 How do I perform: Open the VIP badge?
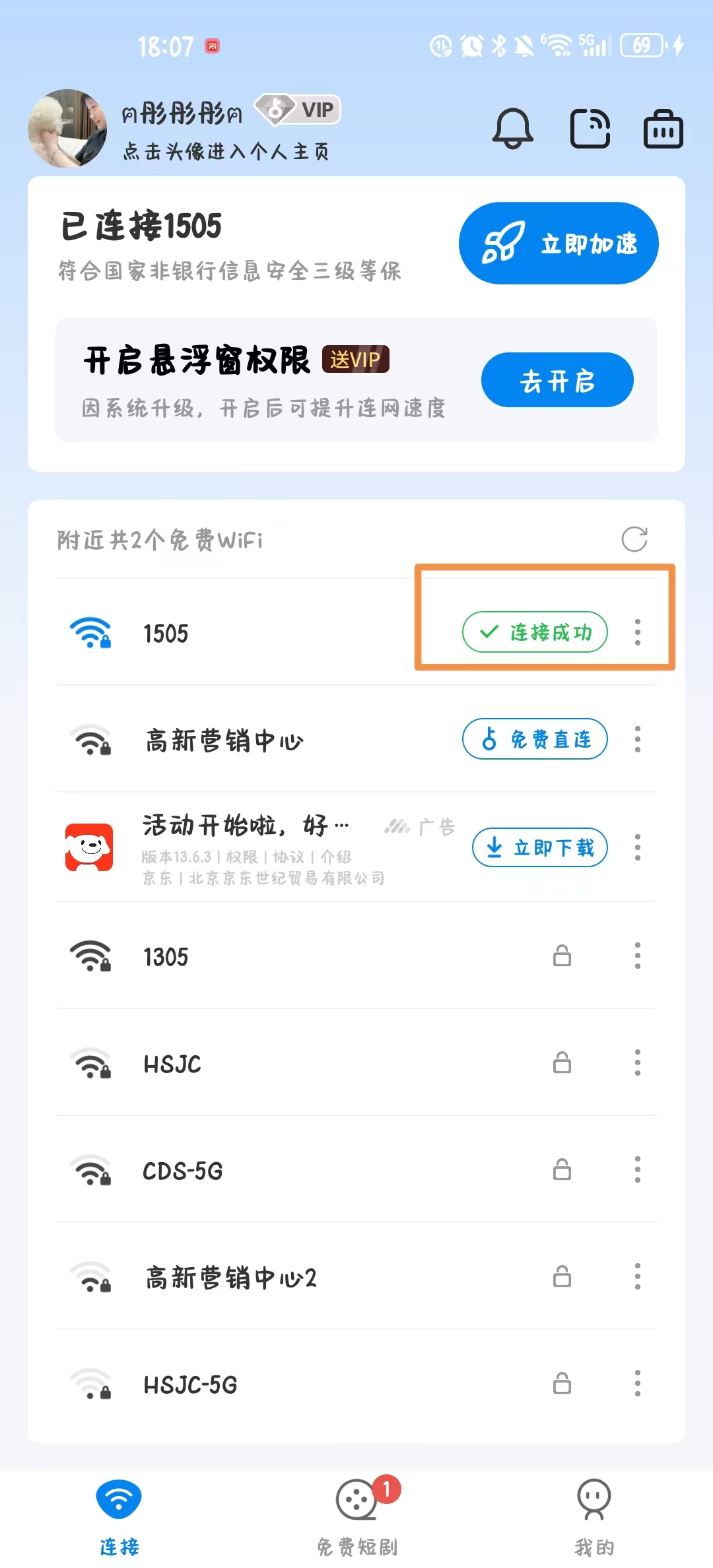pyautogui.click(x=298, y=110)
